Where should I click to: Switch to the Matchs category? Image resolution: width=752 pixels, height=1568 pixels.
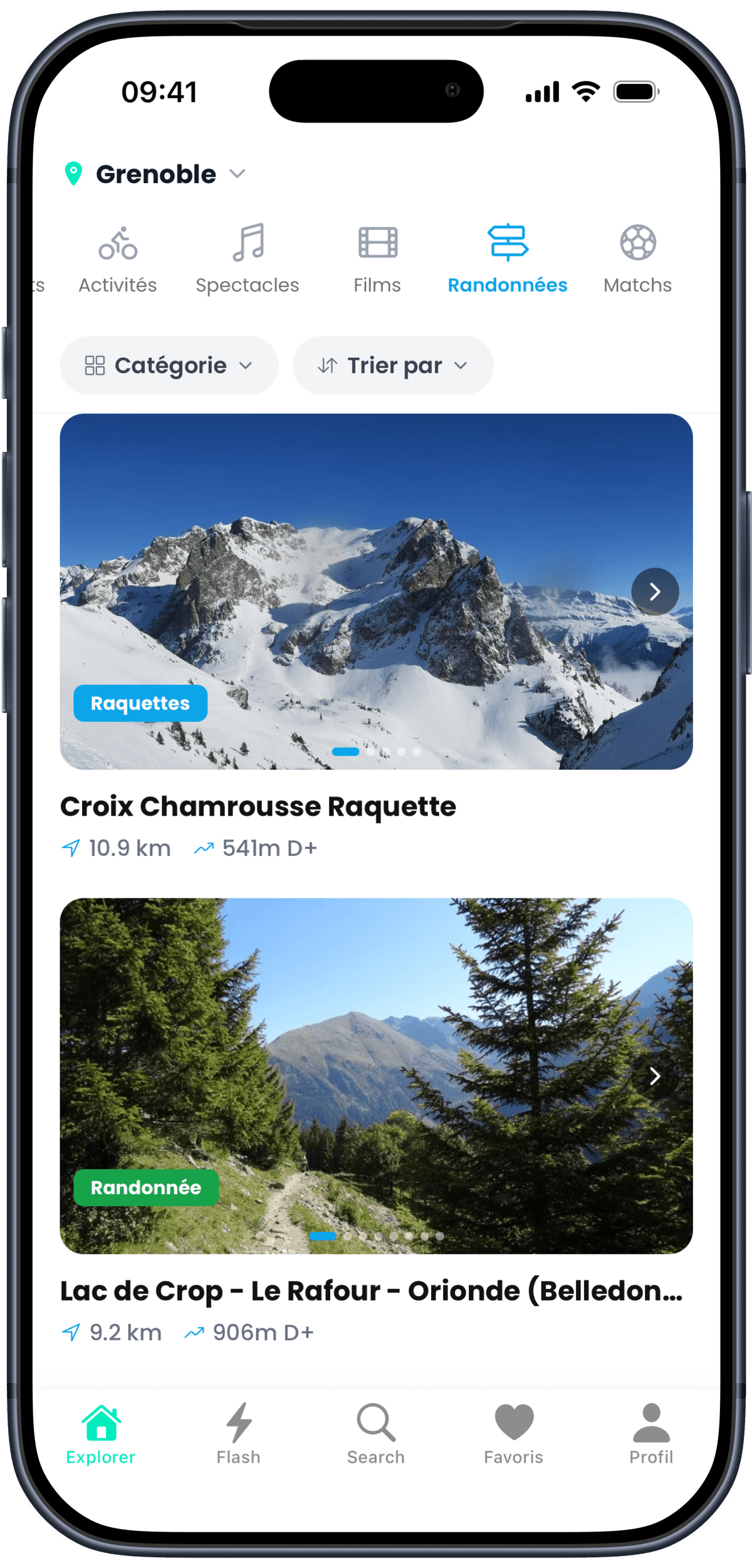[637, 259]
